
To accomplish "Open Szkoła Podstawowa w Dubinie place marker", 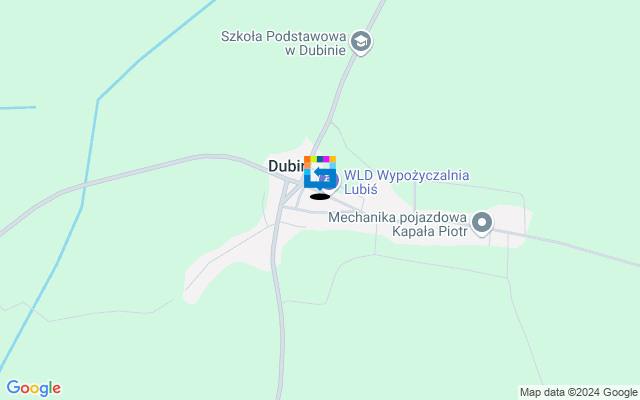I will 362,41.
